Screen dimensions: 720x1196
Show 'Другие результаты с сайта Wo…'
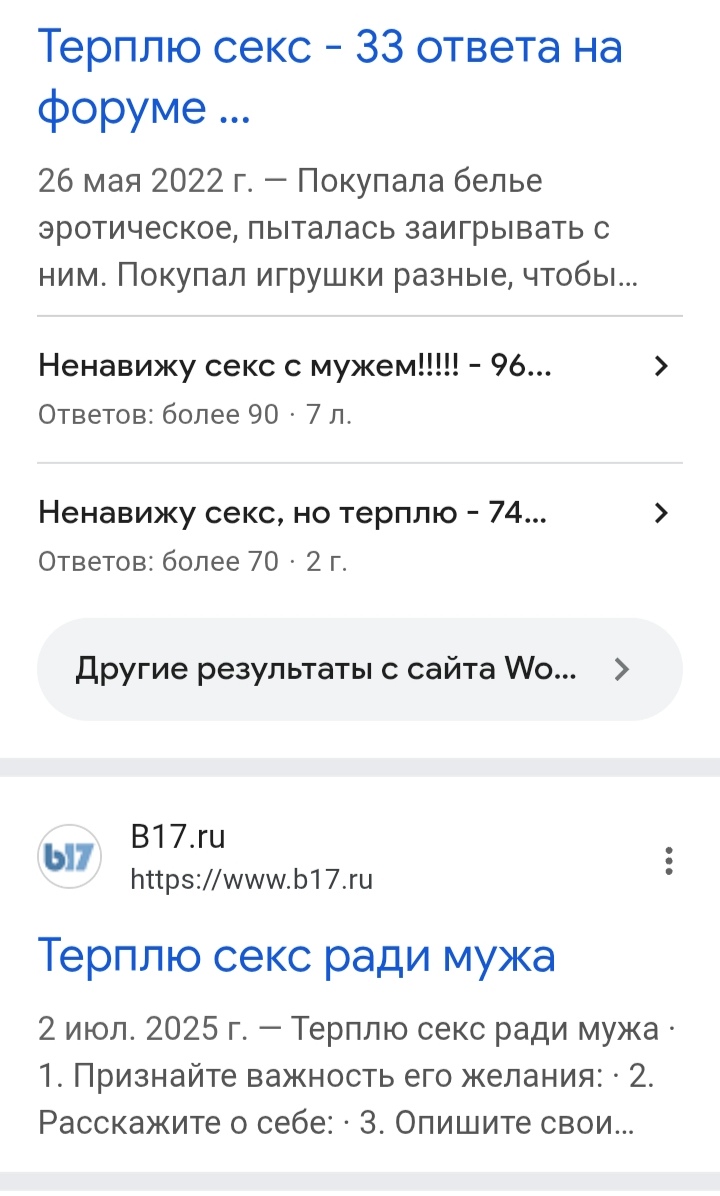click(x=360, y=669)
